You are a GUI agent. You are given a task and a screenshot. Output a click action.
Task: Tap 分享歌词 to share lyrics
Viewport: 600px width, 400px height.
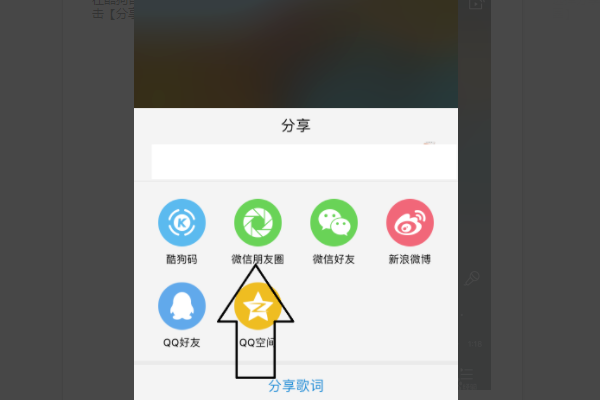[296, 385]
